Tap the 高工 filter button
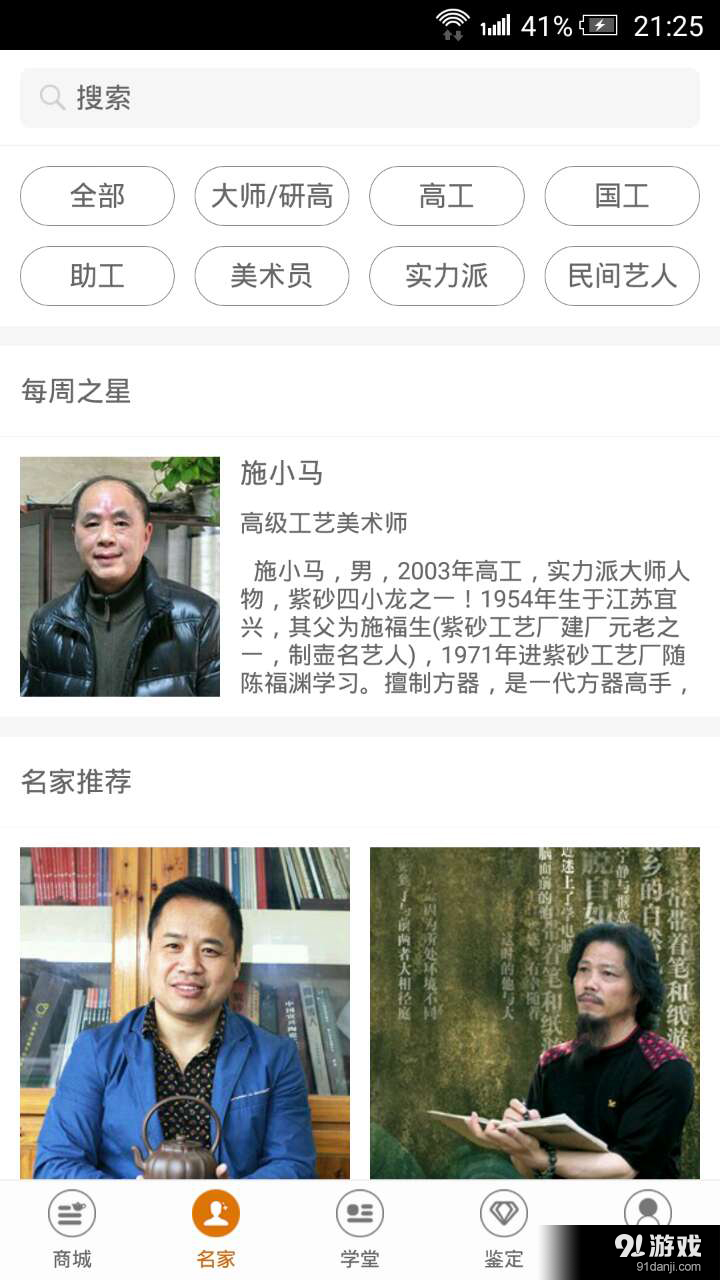This screenshot has width=720, height=1280. tap(447, 196)
